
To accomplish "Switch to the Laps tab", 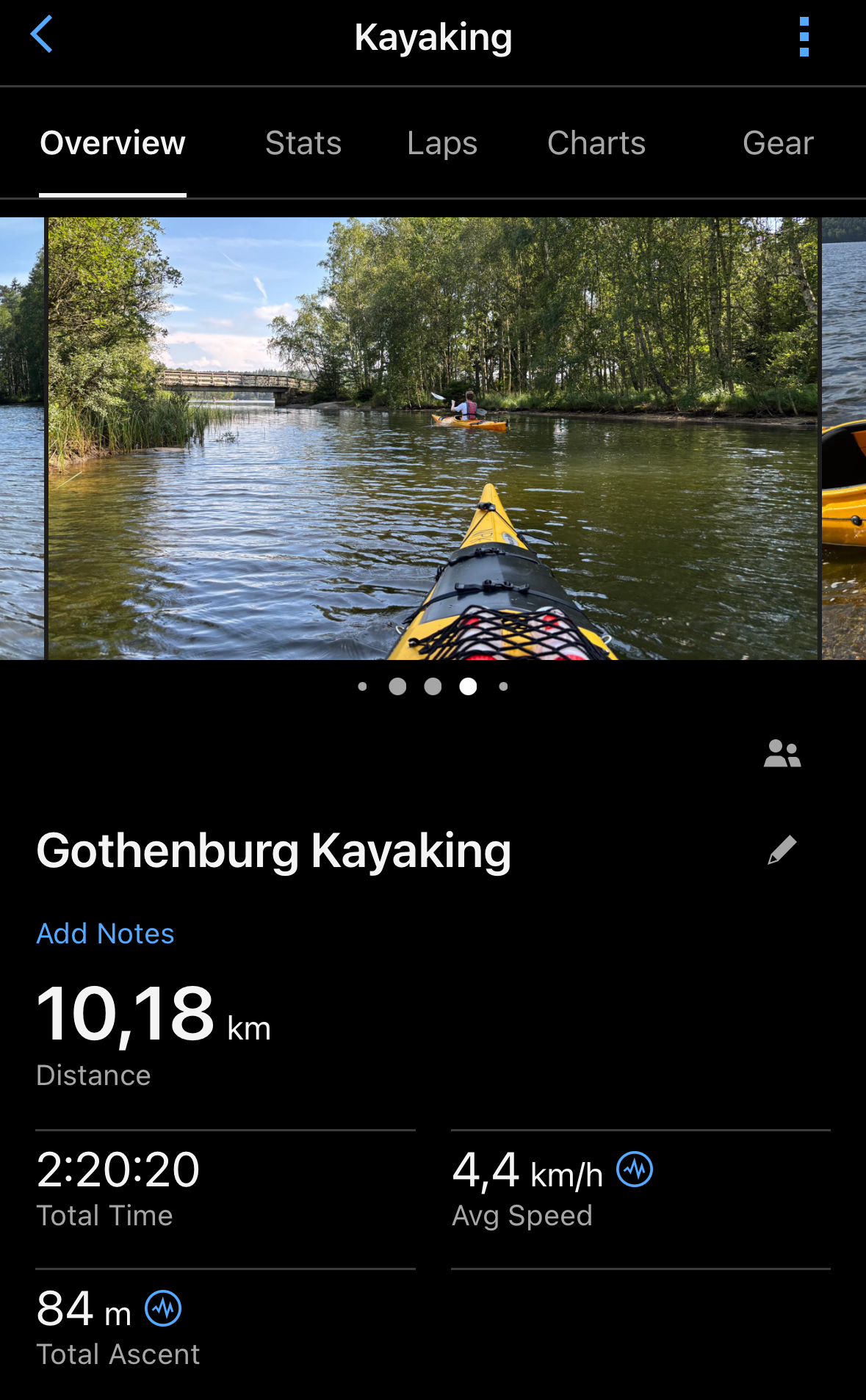I will [x=442, y=143].
